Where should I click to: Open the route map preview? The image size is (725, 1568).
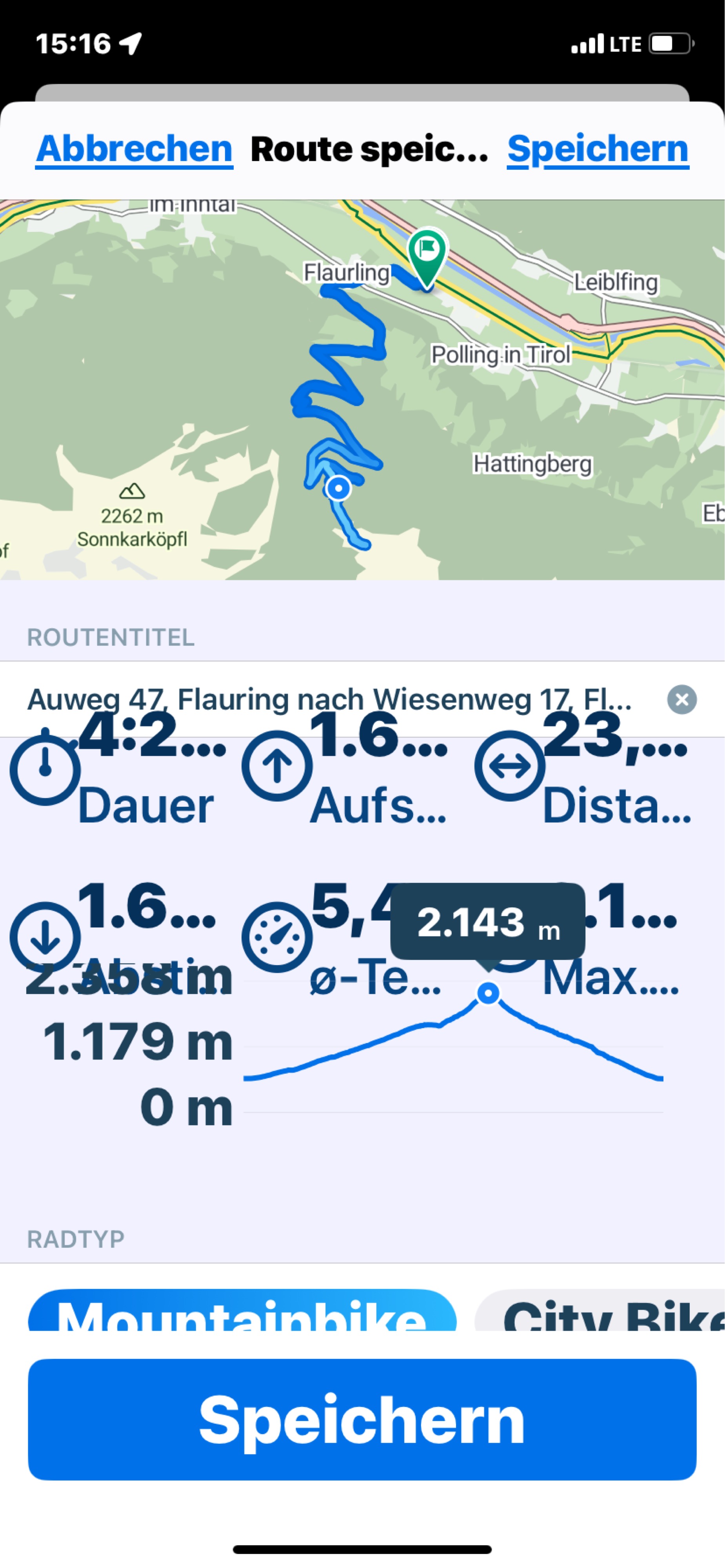[x=362, y=390]
